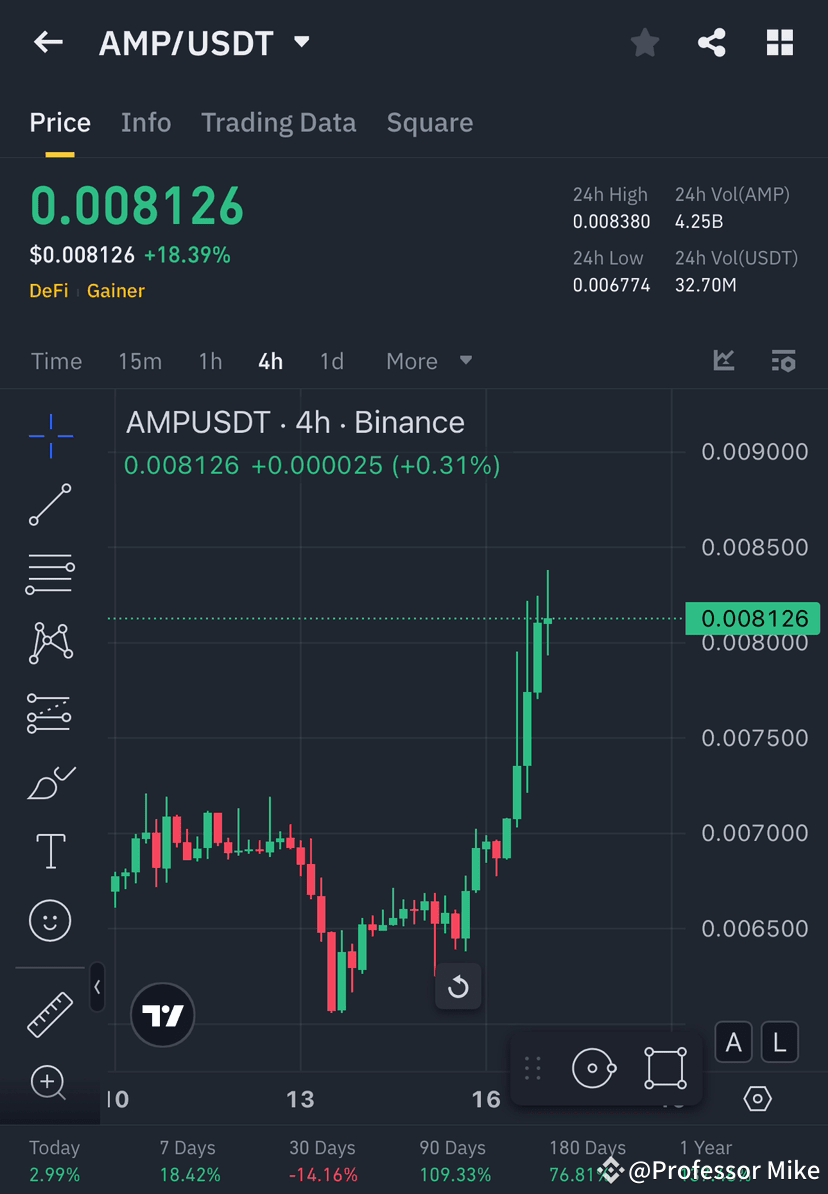Open the chart style icon above the chart

tap(722, 361)
